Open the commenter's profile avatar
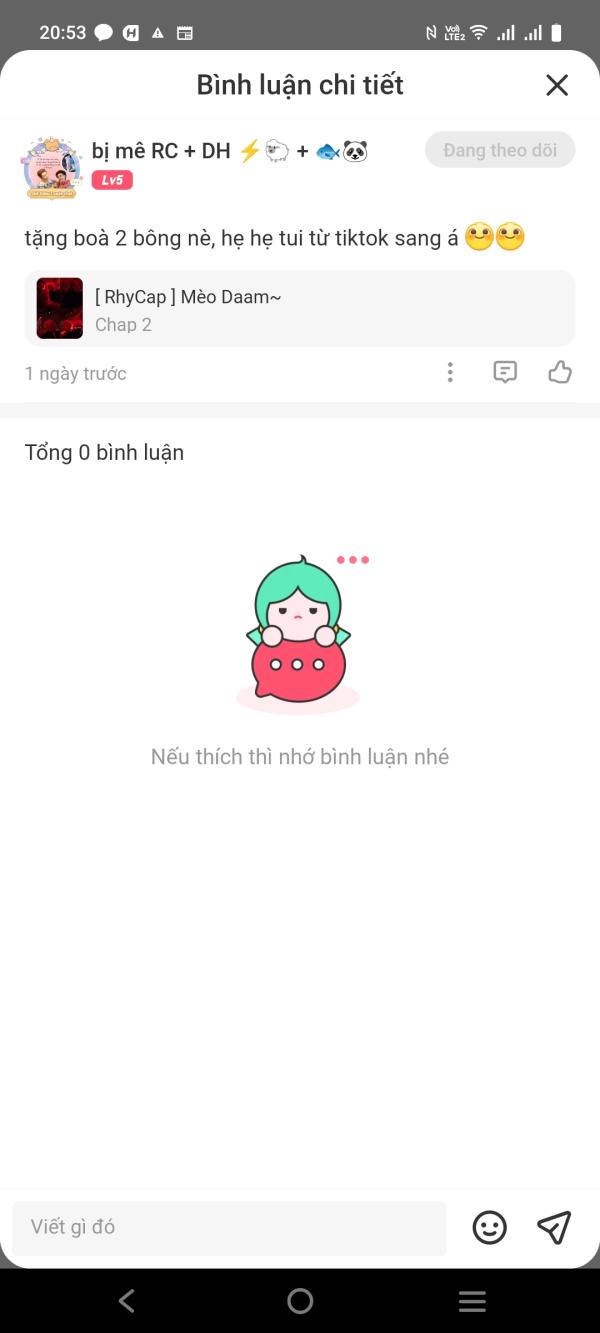The width and height of the screenshot is (600, 1333). tap(52, 167)
